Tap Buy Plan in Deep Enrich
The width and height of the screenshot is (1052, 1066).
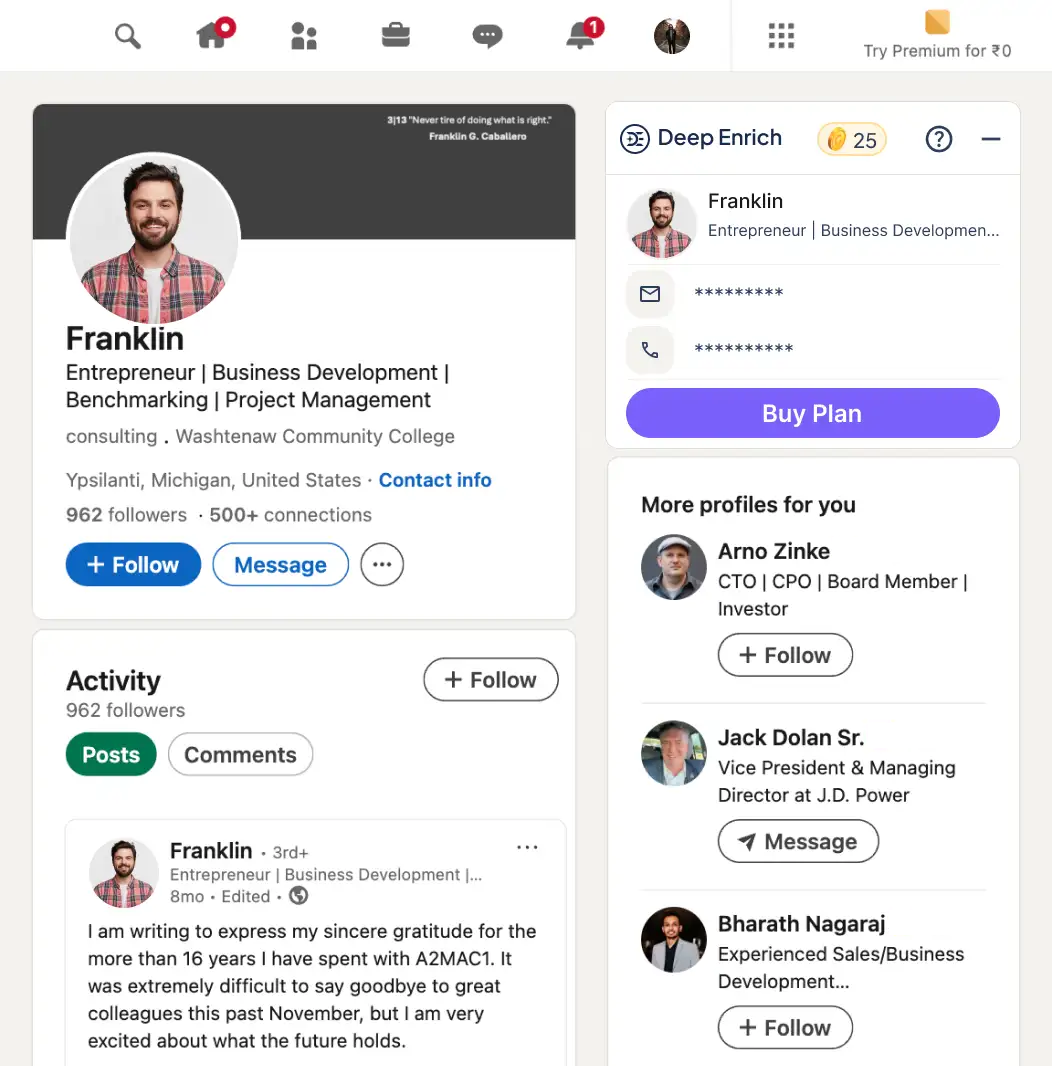(x=812, y=414)
